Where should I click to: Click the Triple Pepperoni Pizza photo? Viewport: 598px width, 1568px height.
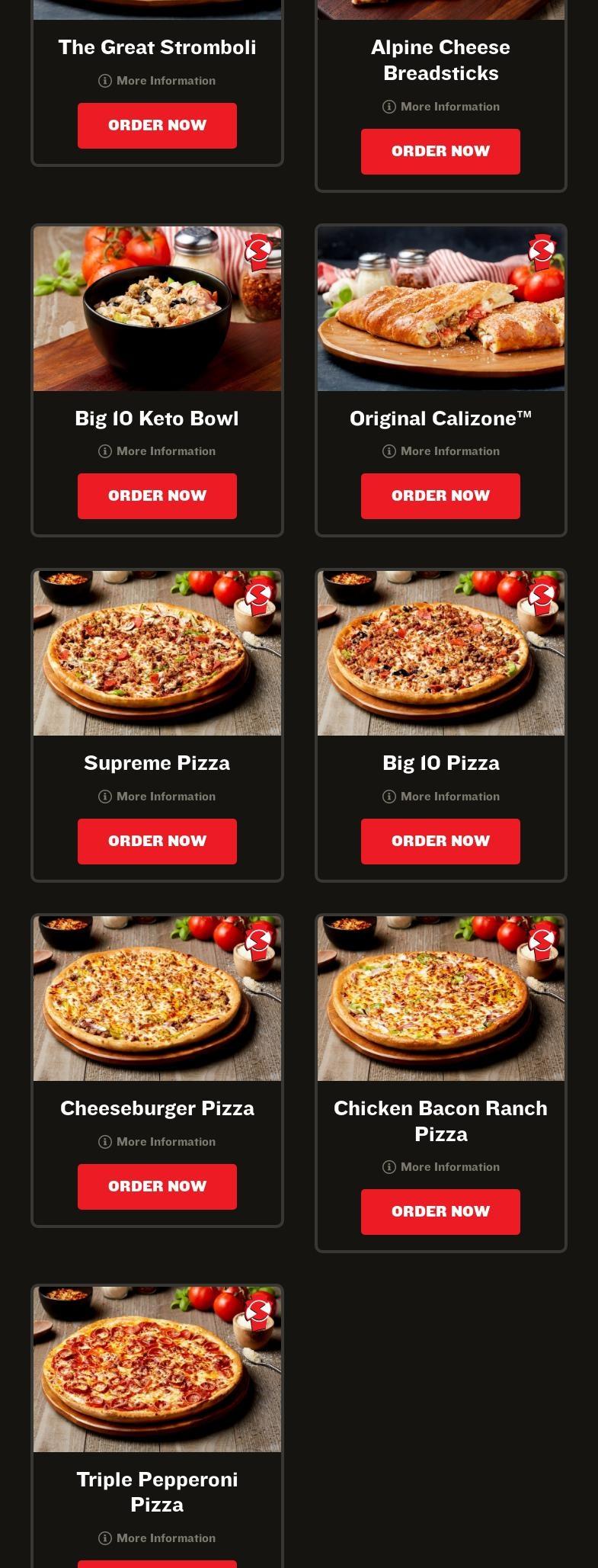pyautogui.click(x=157, y=1370)
